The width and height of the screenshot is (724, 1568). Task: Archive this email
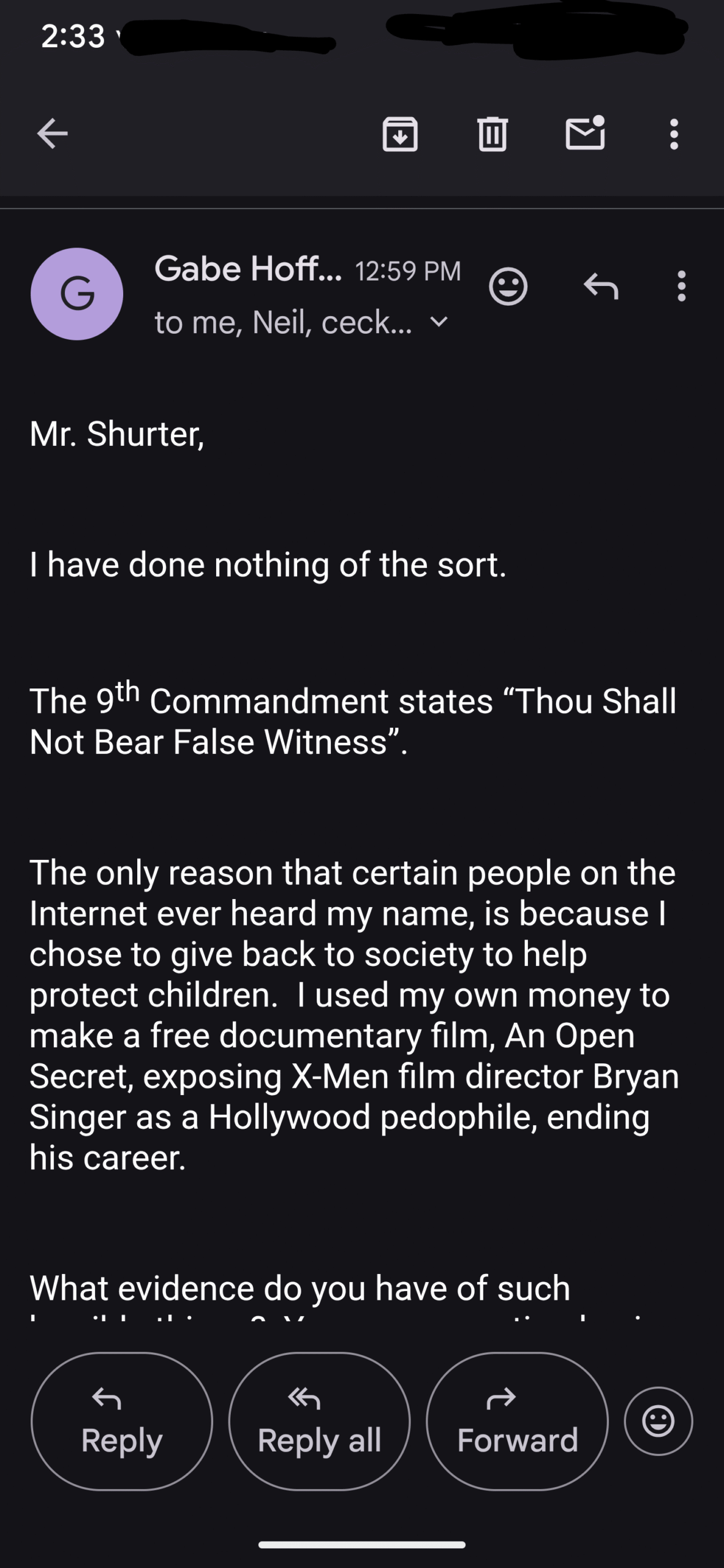(400, 134)
